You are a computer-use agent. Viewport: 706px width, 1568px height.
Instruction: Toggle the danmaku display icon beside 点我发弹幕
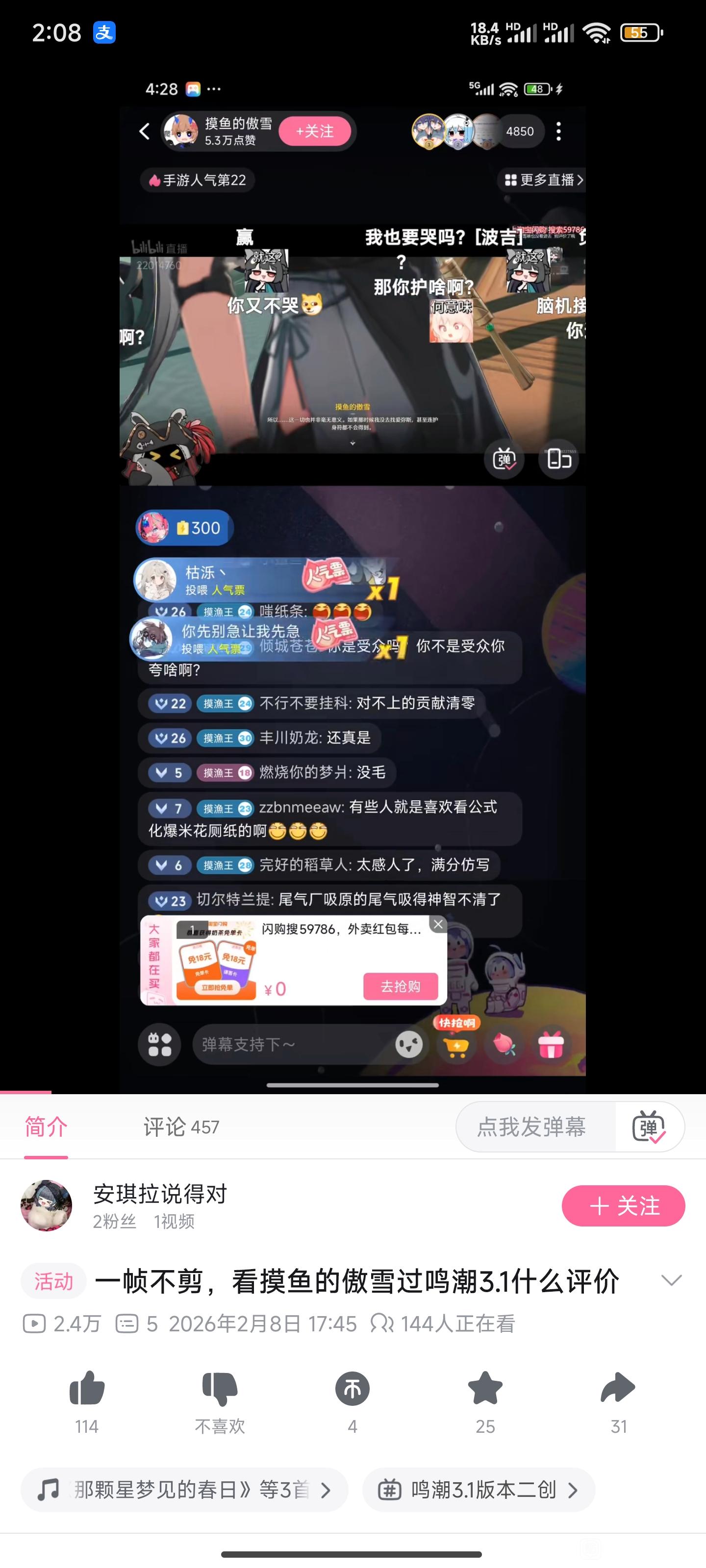coord(649,1127)
